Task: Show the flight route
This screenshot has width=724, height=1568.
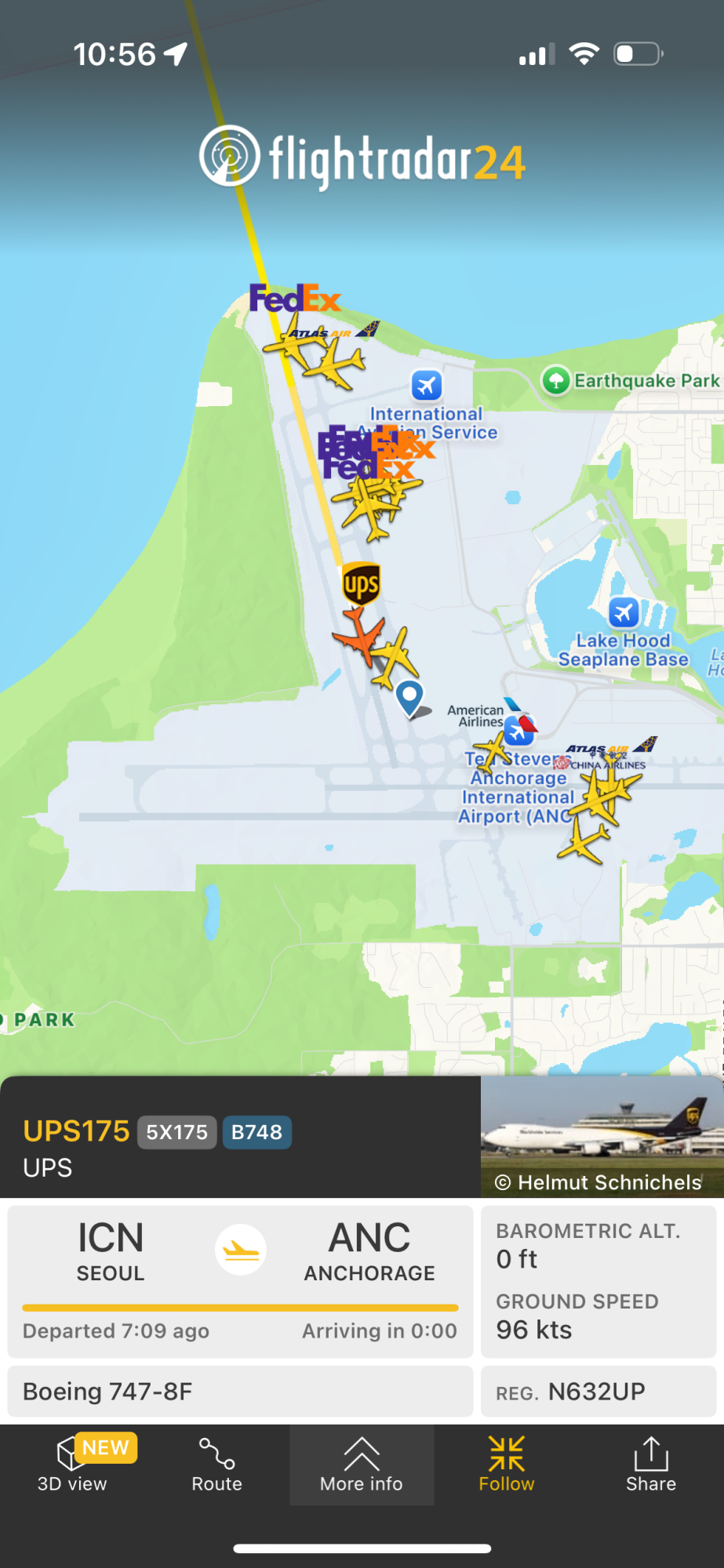Action: pos(216,1465)
